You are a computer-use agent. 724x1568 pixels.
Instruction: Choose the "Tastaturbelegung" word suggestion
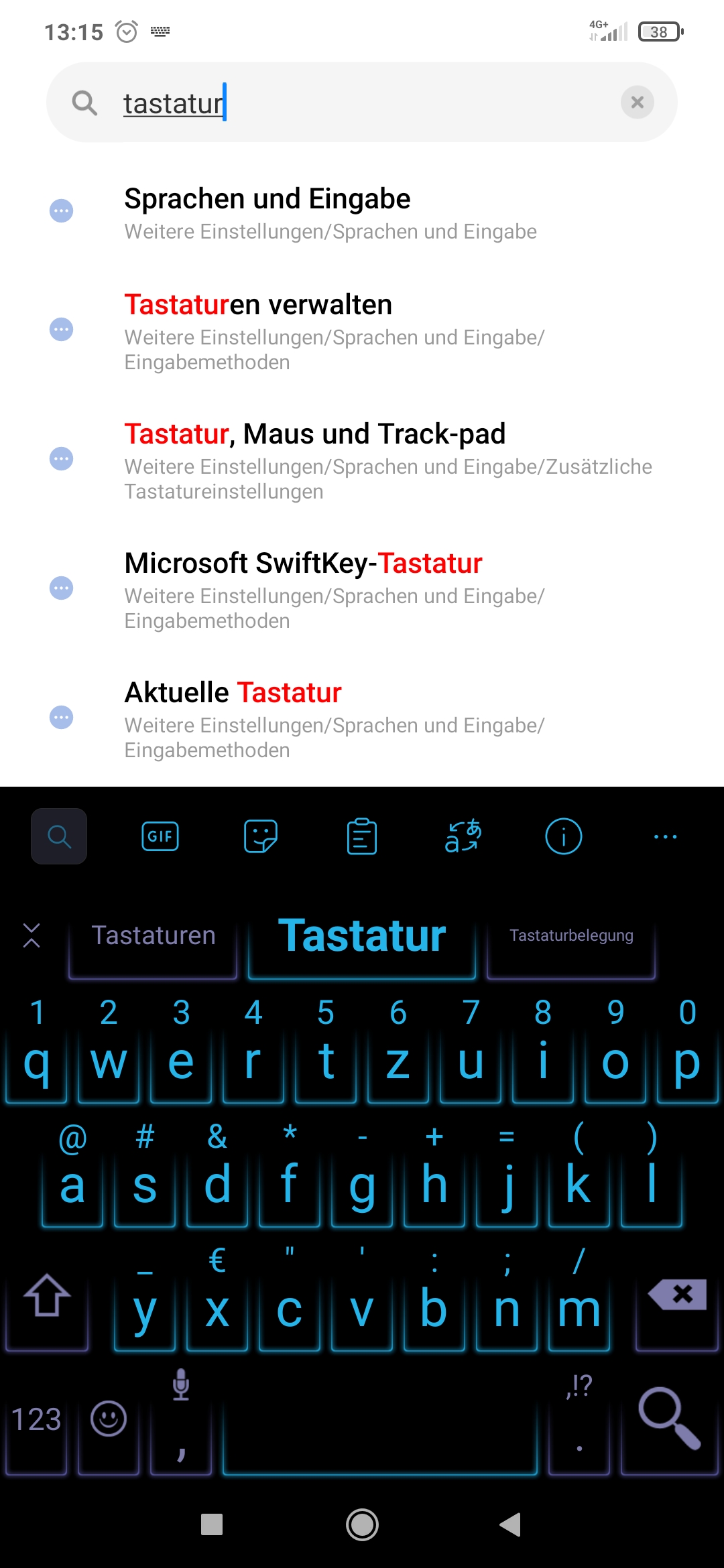point(571,936)
